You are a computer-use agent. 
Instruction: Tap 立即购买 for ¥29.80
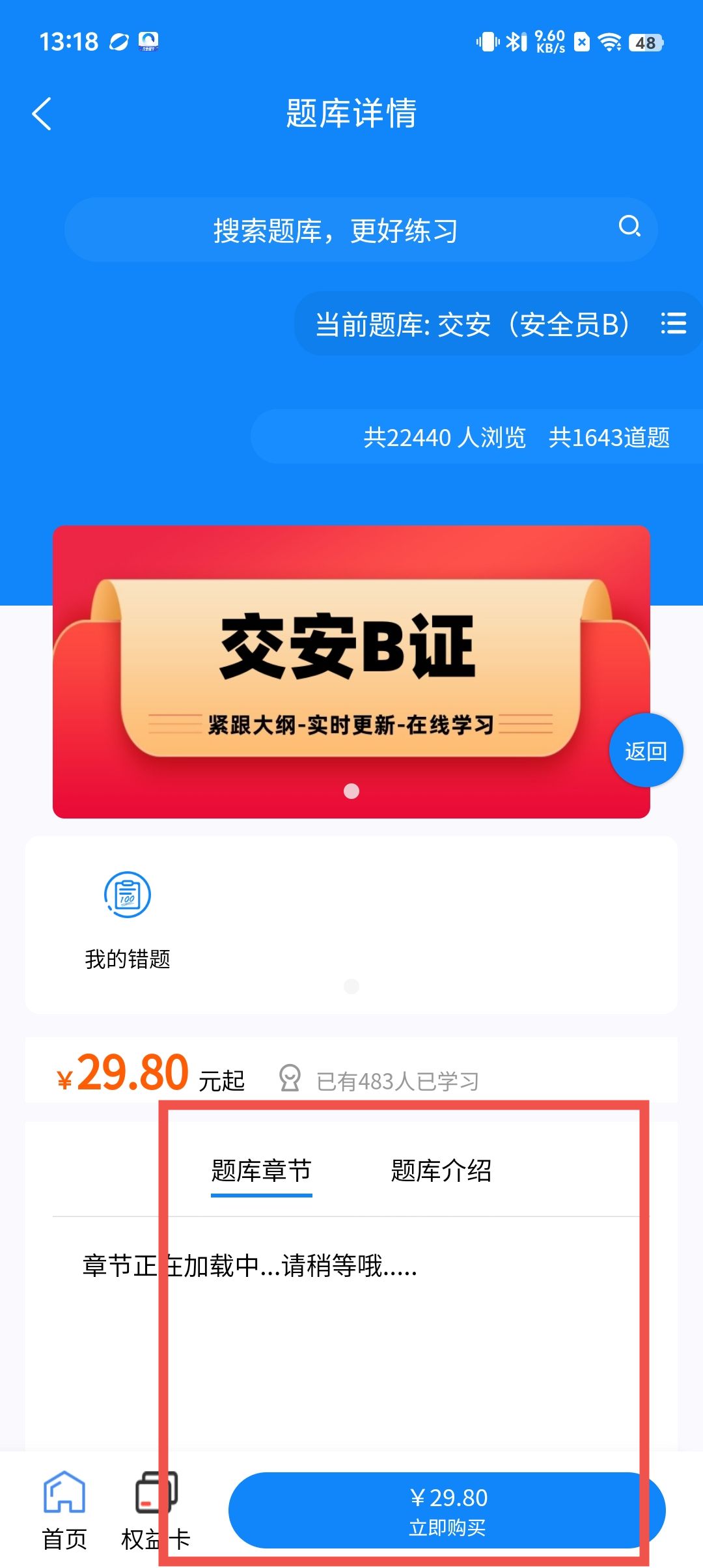point(447,1511)
